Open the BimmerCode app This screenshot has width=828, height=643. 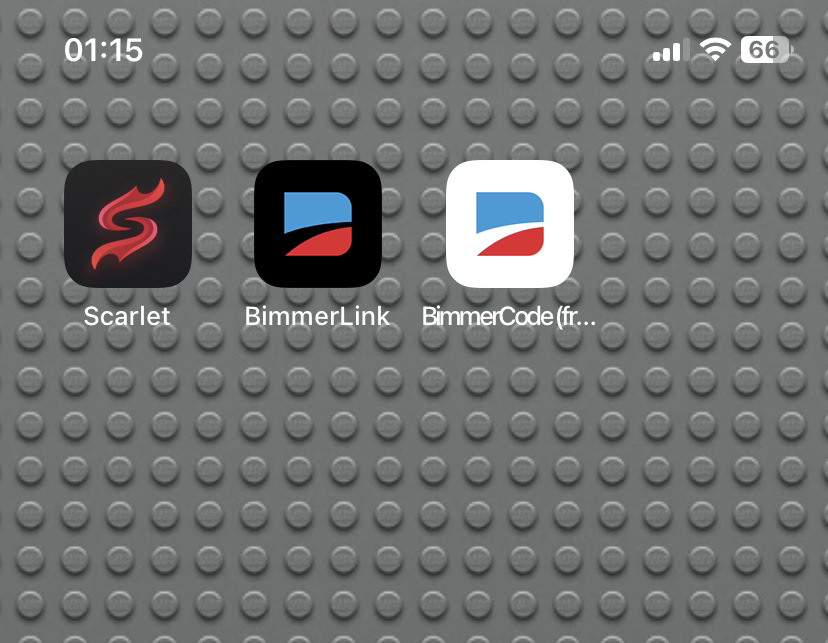point(510,224)
